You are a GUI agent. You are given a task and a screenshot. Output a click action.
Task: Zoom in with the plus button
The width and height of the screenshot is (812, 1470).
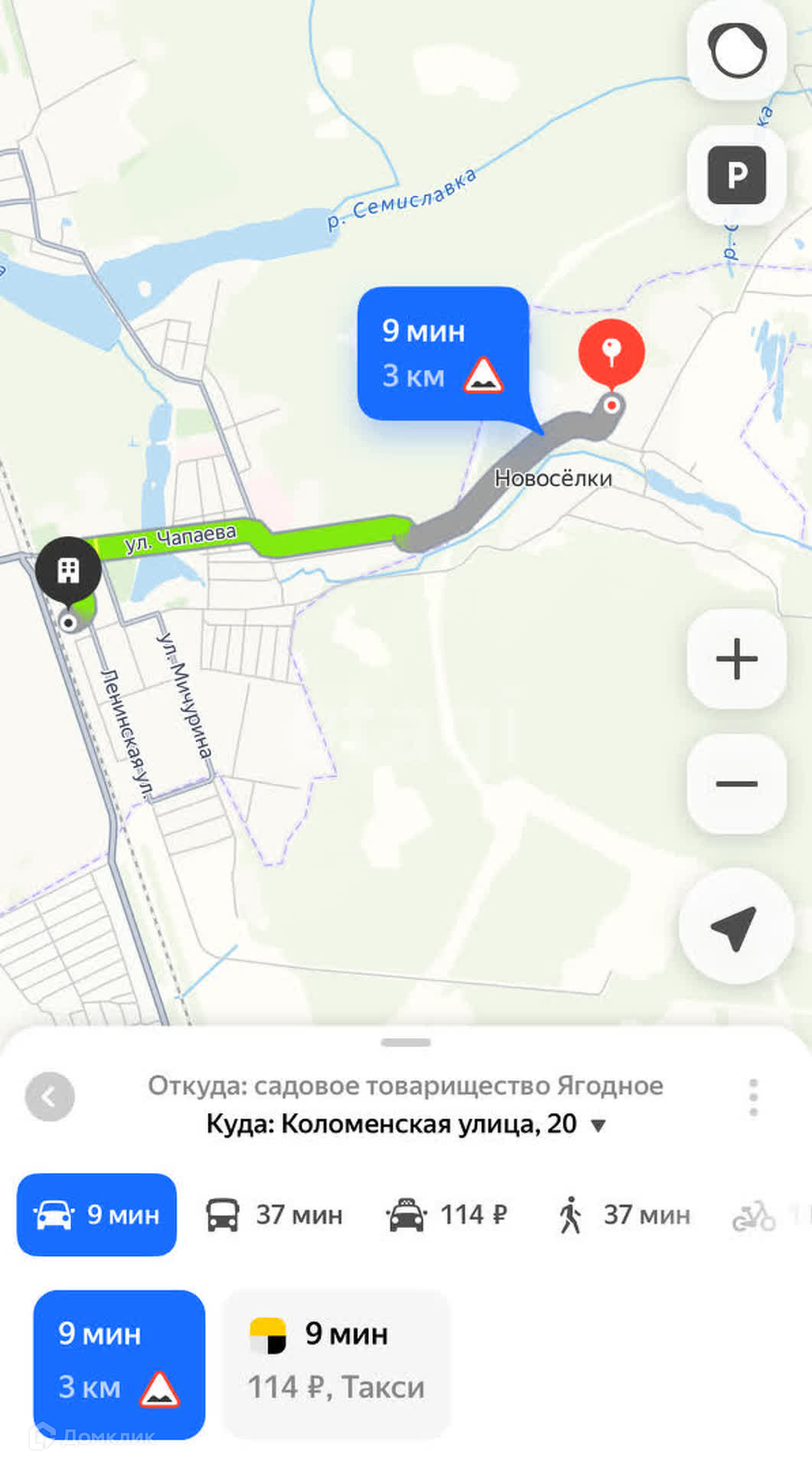(x=736, y=658)
